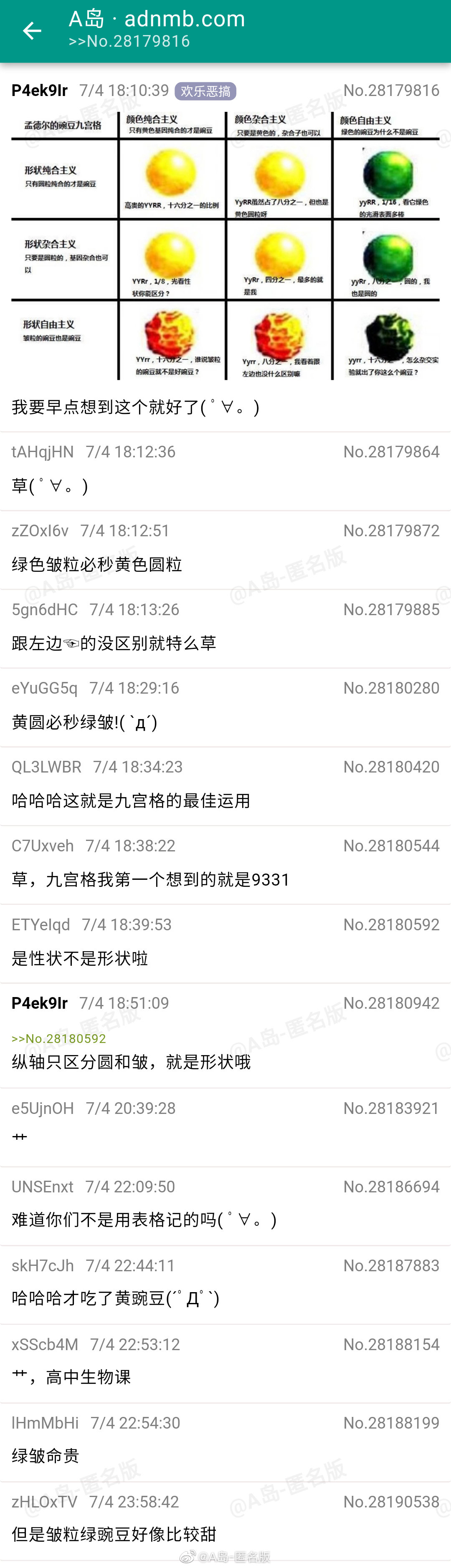The image size is (451, 1568).
Task: Open the reply by zHLOxTV
Action: [225, 1520]
